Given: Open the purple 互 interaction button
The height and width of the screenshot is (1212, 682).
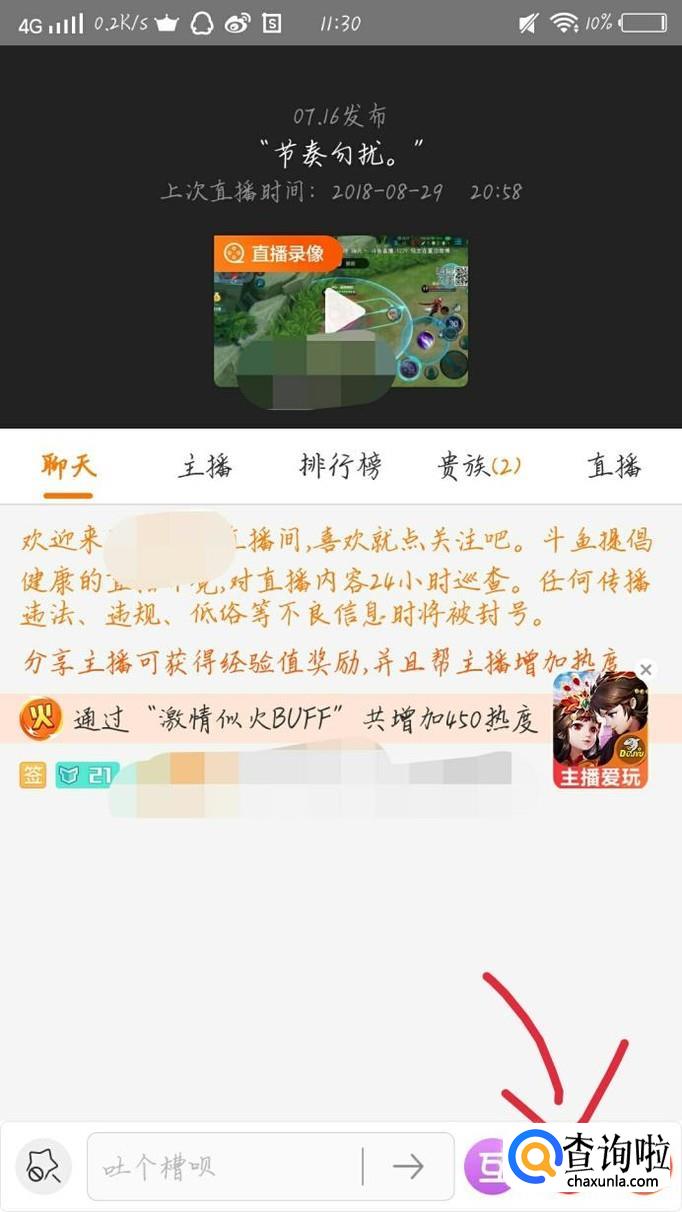Looking at the screenshot, I should pos(488,1167).
